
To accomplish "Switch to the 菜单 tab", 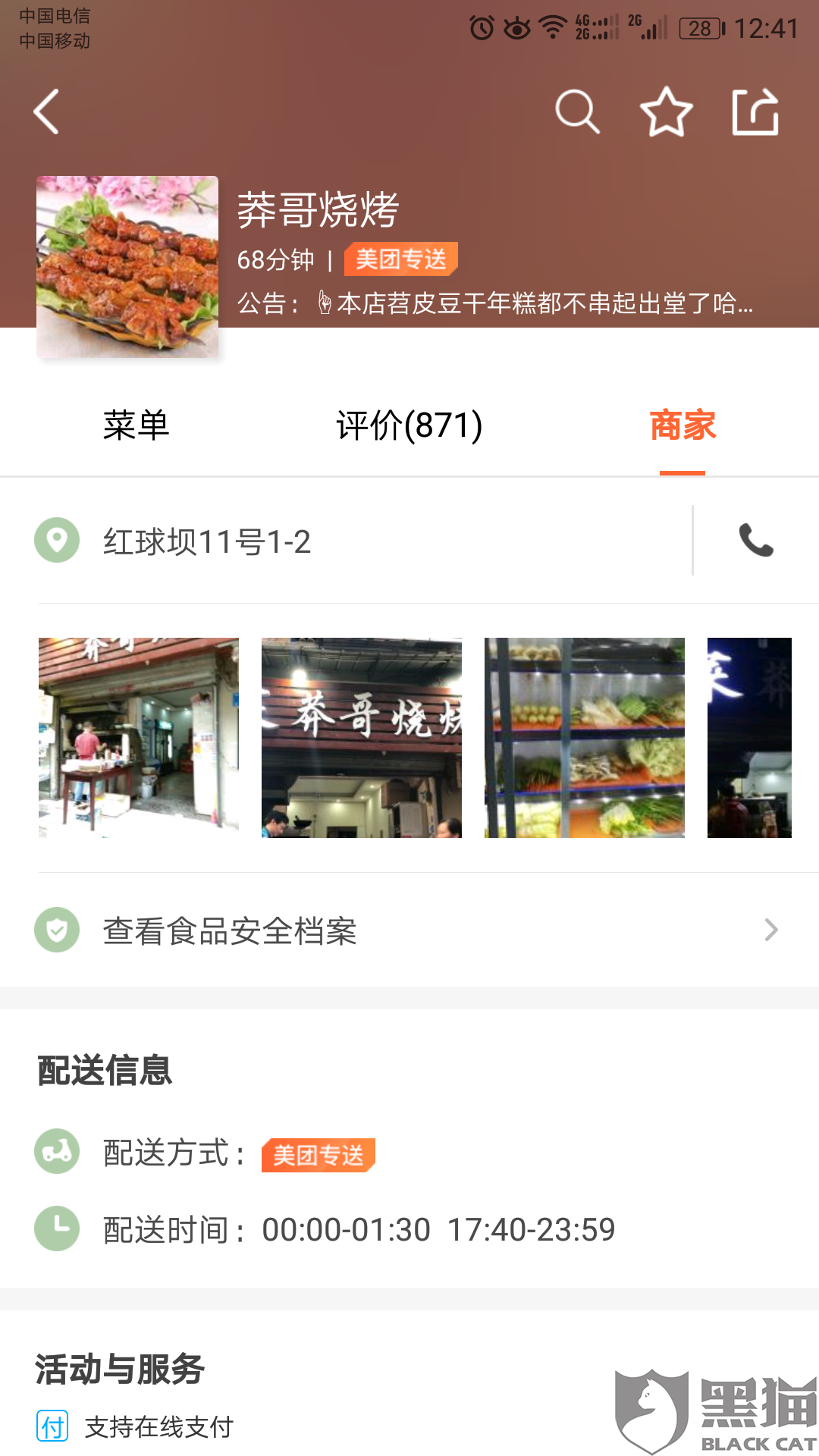I will [x=136, y=425].
